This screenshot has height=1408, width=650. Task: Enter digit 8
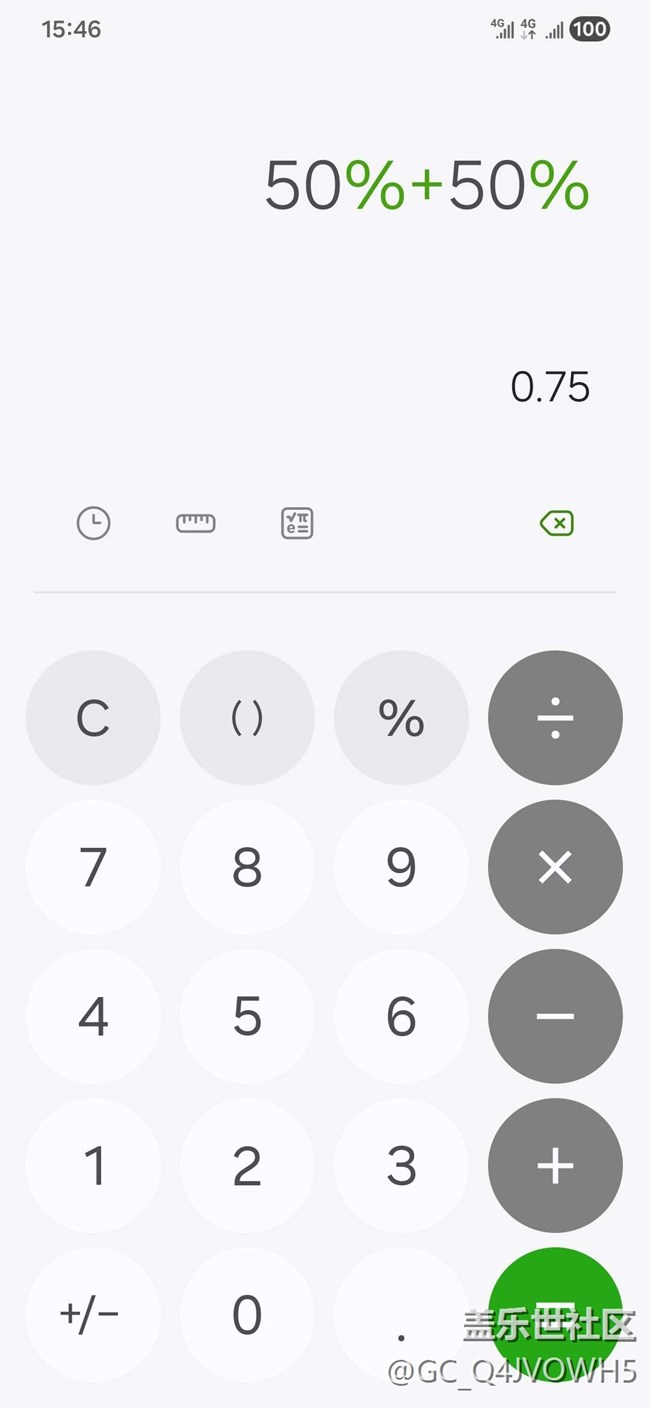247,867
